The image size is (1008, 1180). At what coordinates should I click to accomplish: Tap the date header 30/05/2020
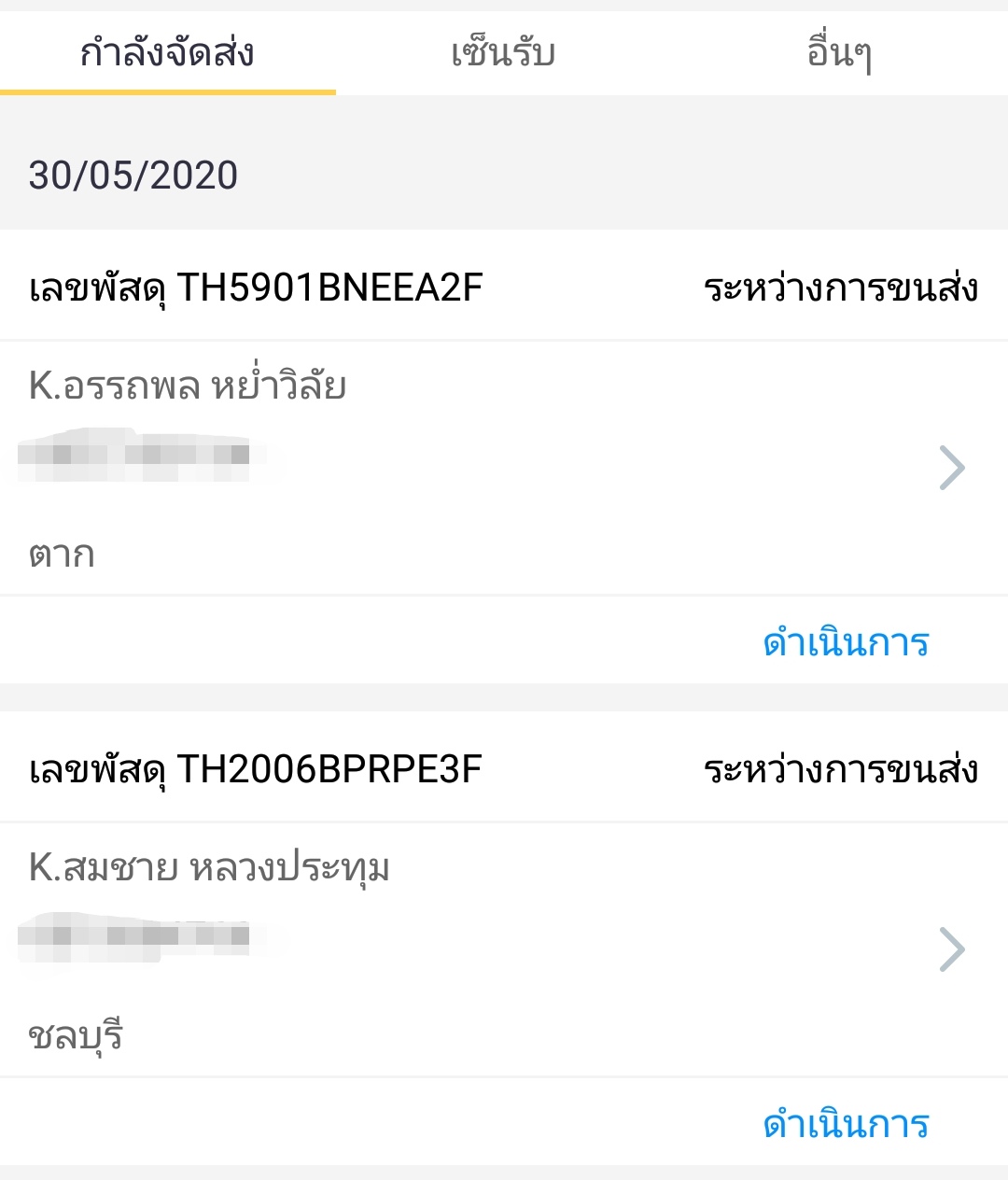click(x=133, y=174)
